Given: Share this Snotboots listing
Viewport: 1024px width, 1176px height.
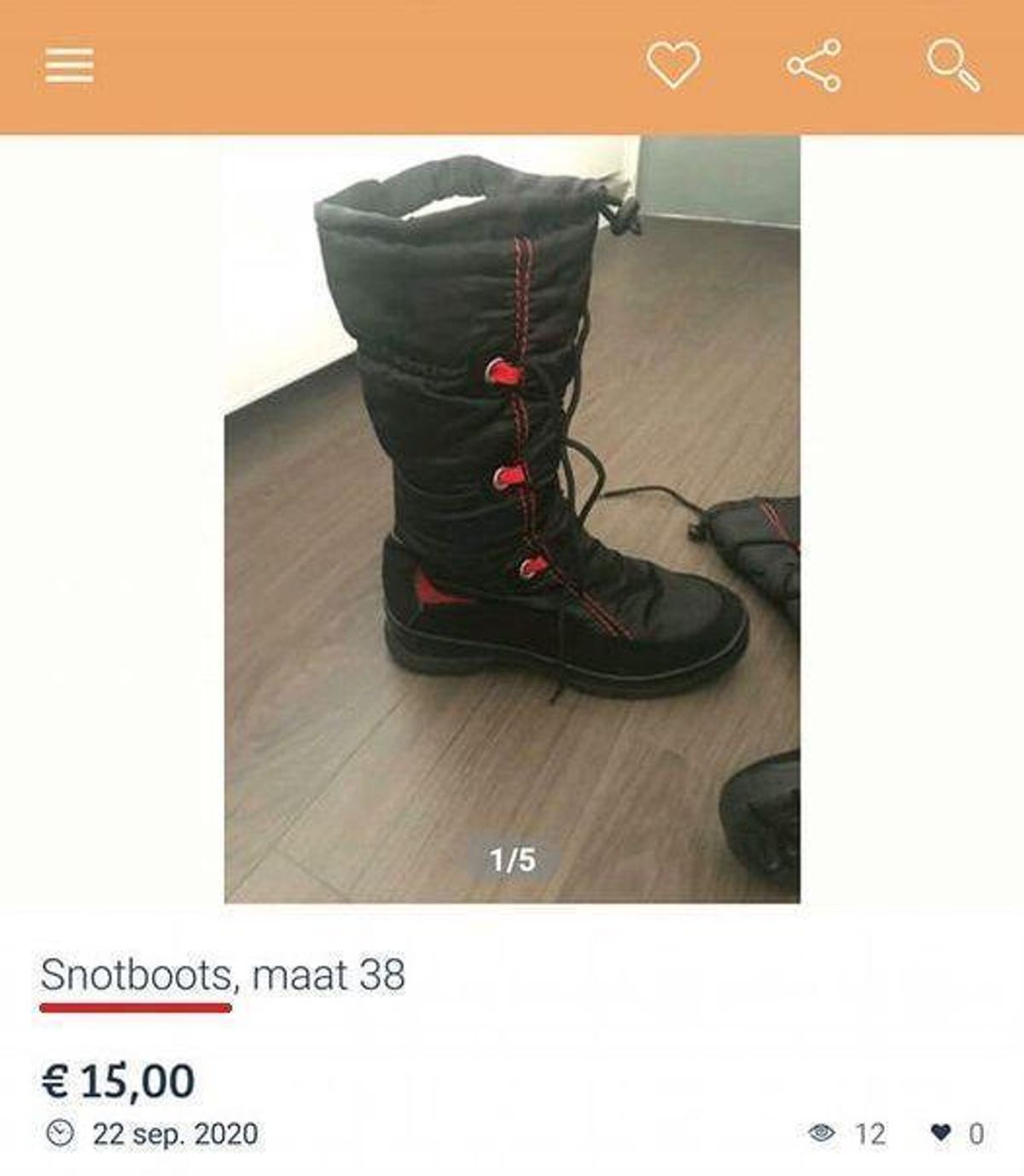Looking at the screenshot, I should click(x=813, y=65).
